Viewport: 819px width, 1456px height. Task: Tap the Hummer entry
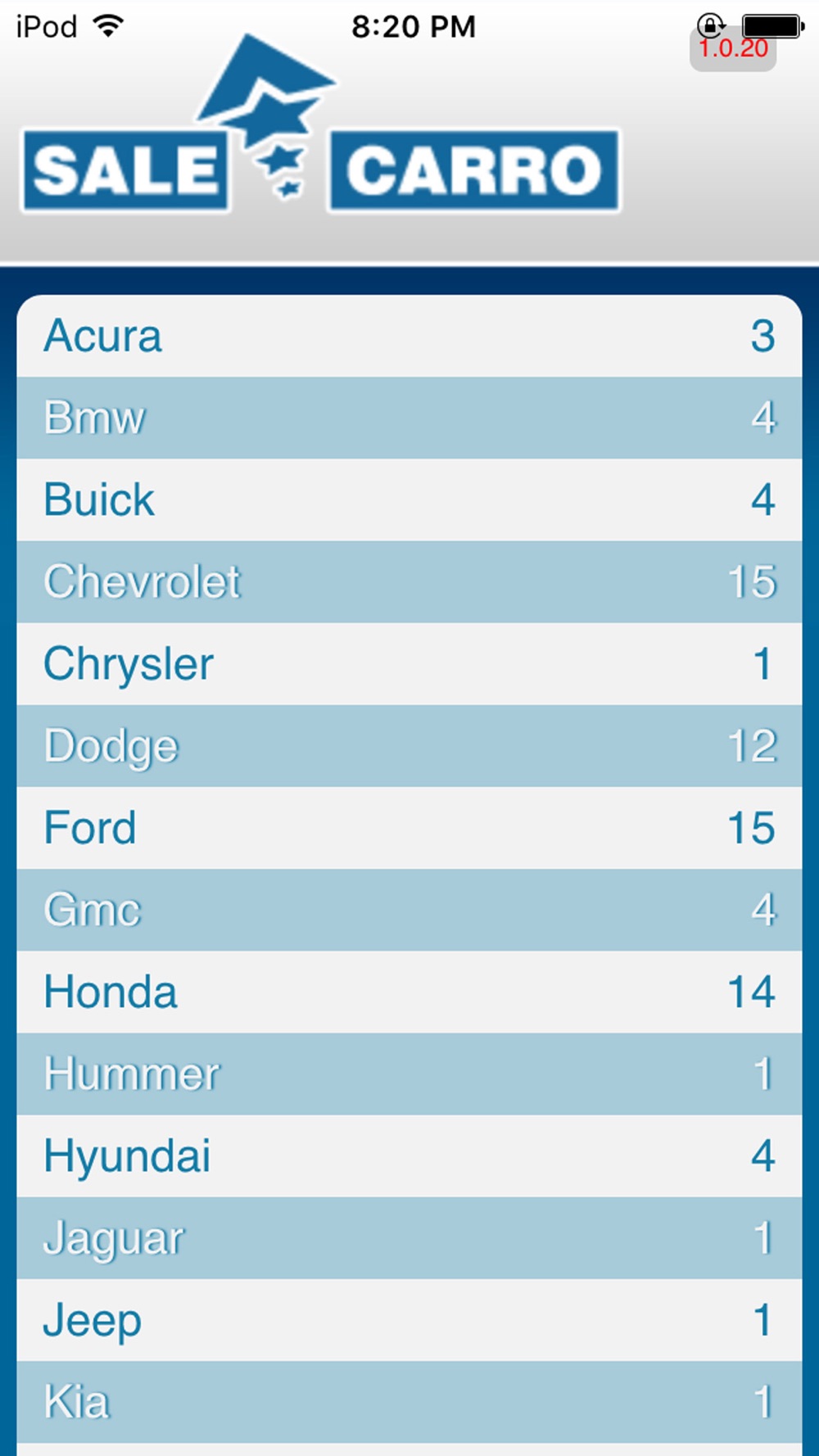409,1074
